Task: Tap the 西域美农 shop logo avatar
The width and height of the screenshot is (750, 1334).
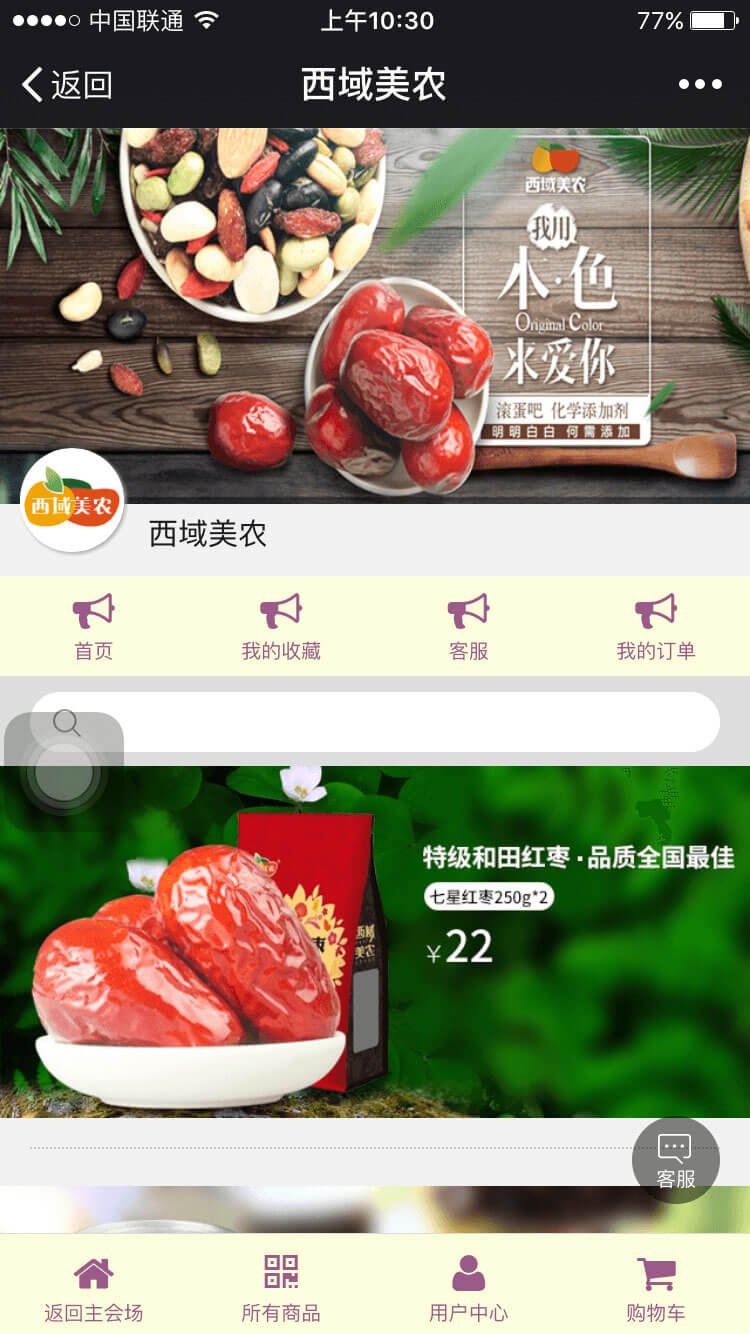Action: 73,501
